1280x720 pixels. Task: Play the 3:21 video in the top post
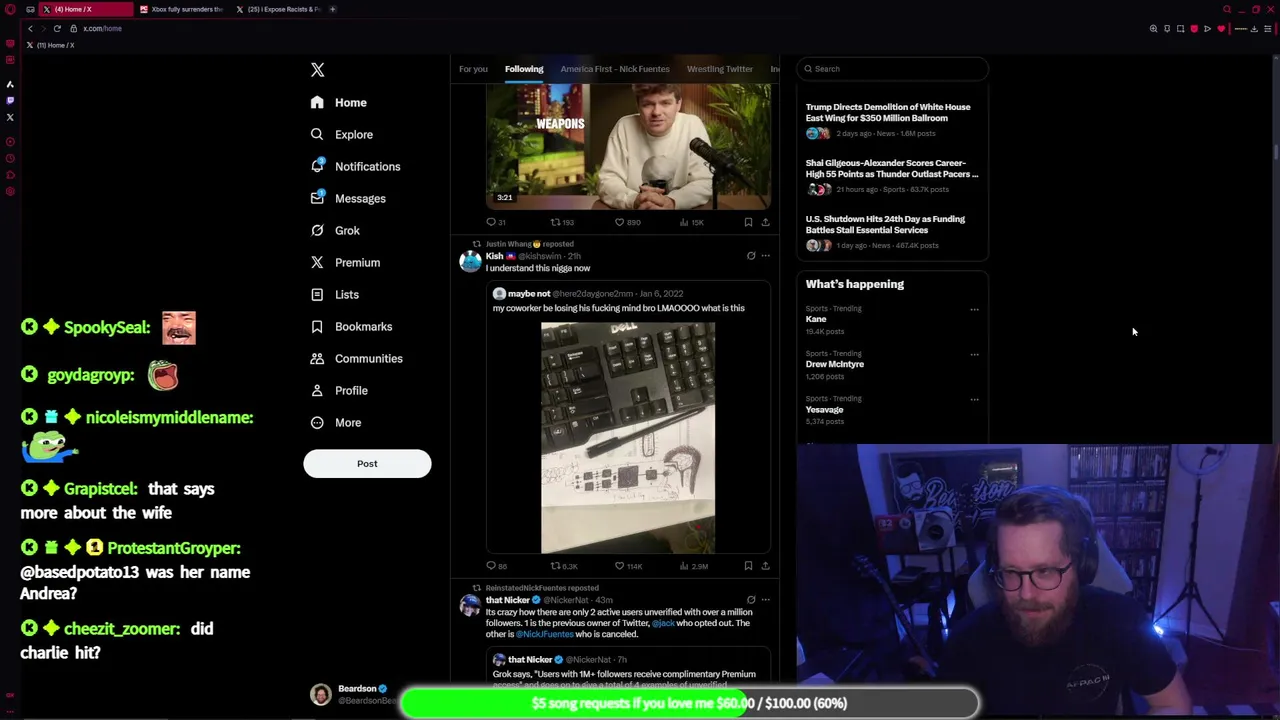(x=628, y=146)
